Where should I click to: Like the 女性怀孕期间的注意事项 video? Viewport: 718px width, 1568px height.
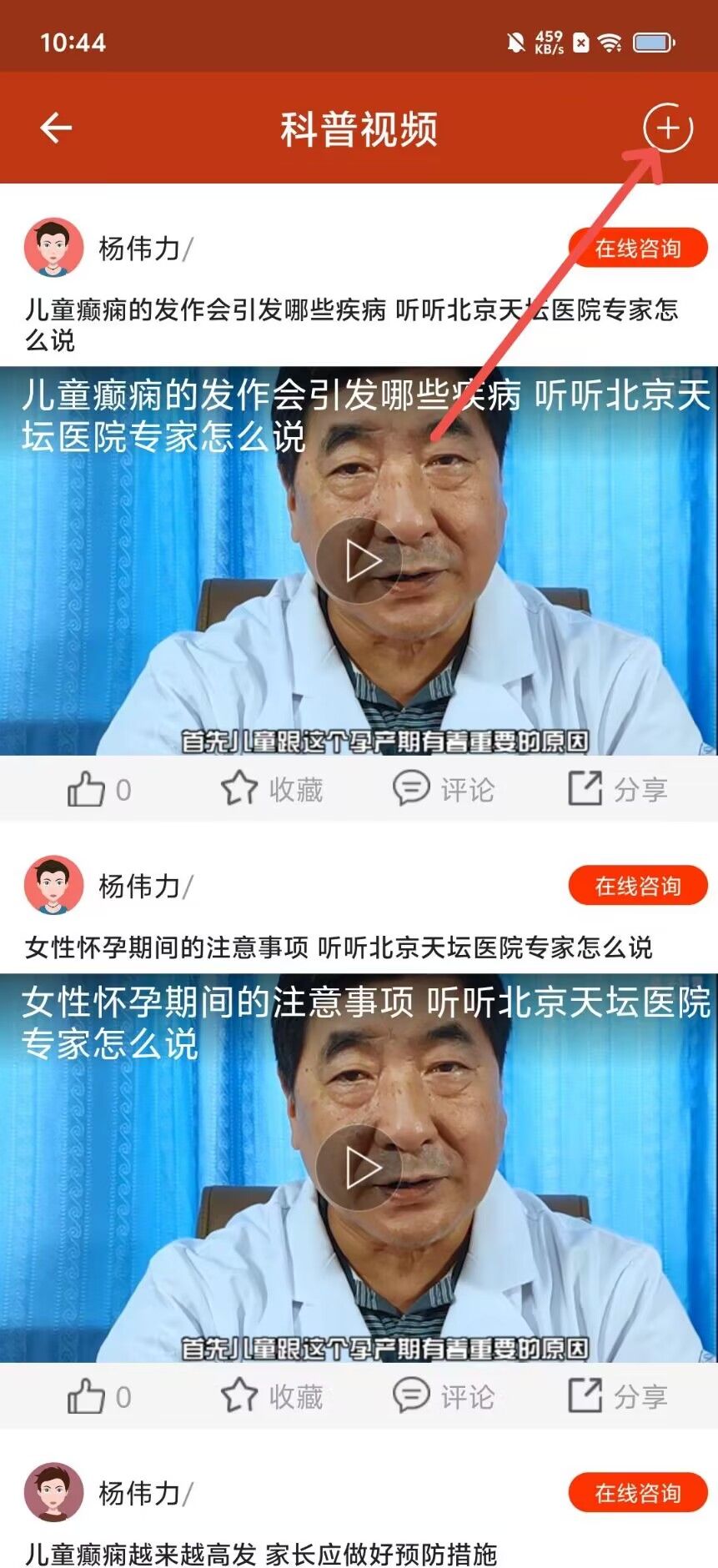point(98,1396)
